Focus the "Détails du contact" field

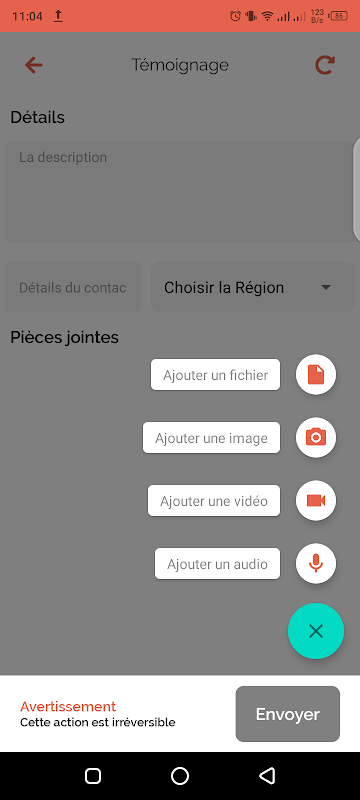click(73, 287)
